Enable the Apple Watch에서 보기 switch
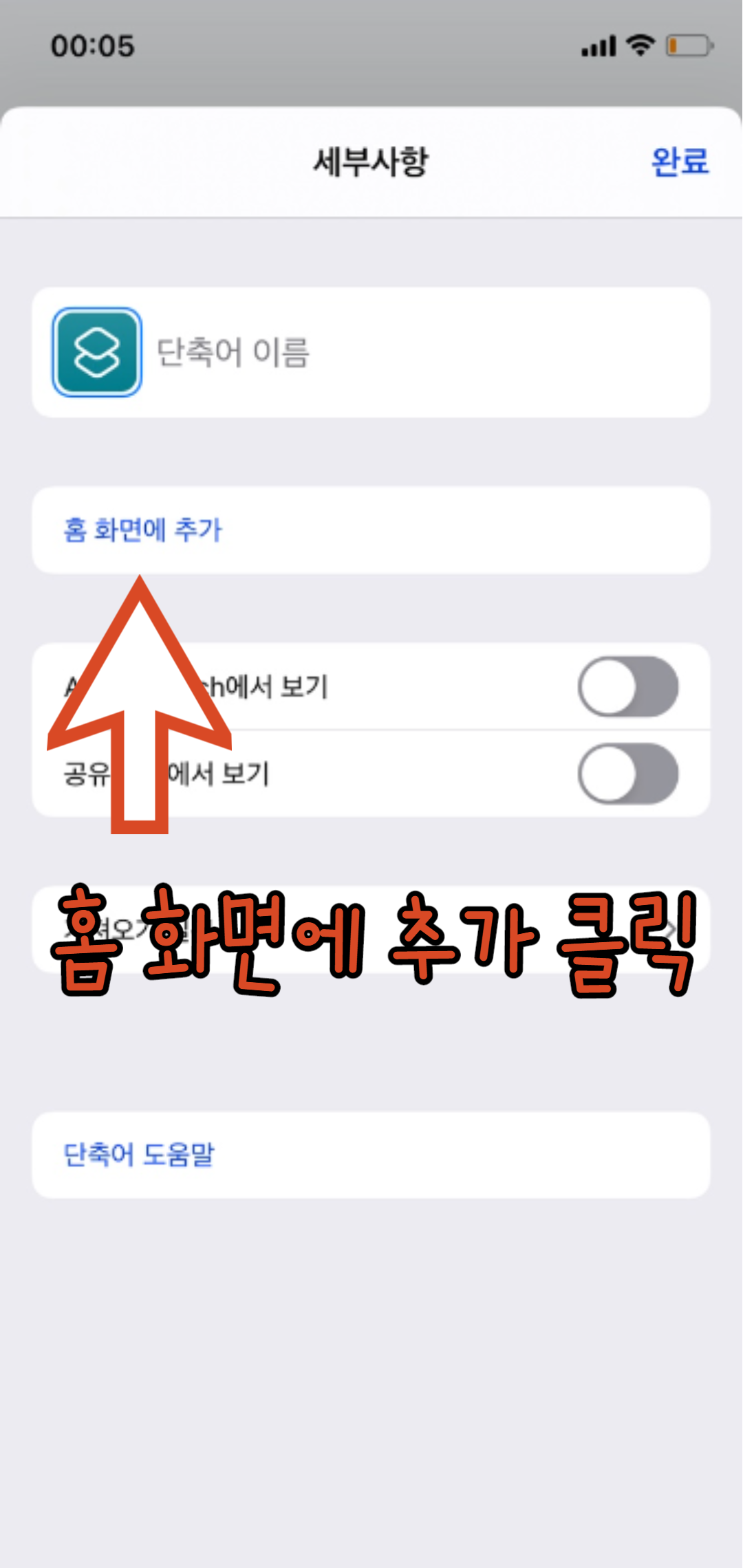743x1568 pixels. tap(627, 686)
